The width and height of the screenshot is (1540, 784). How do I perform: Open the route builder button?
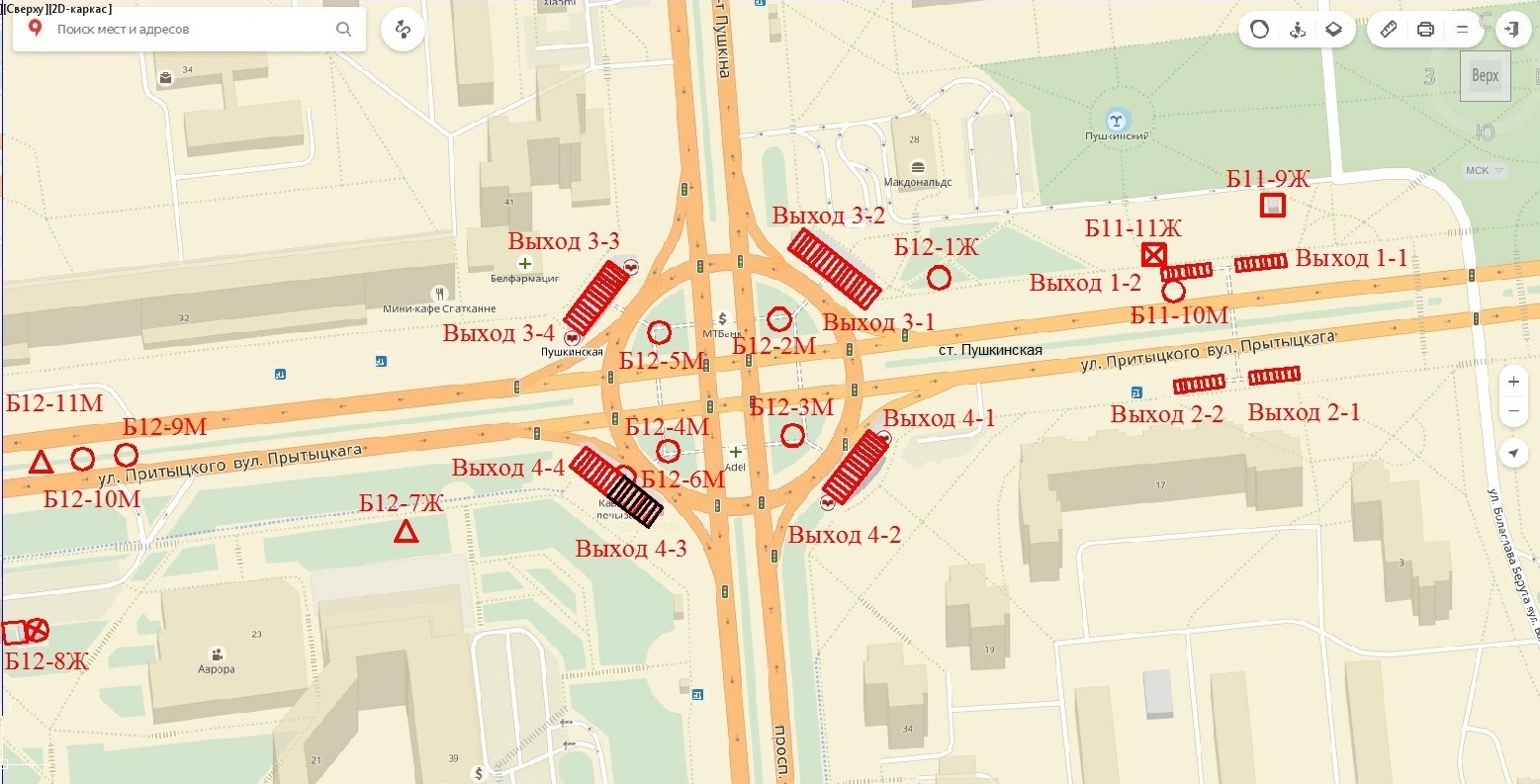(x=403, y=30)
